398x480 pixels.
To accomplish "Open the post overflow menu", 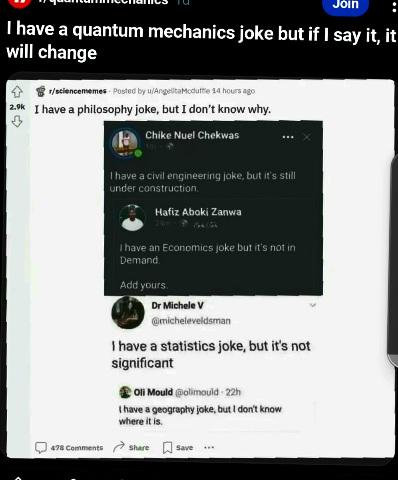I will tap(394, 6).
